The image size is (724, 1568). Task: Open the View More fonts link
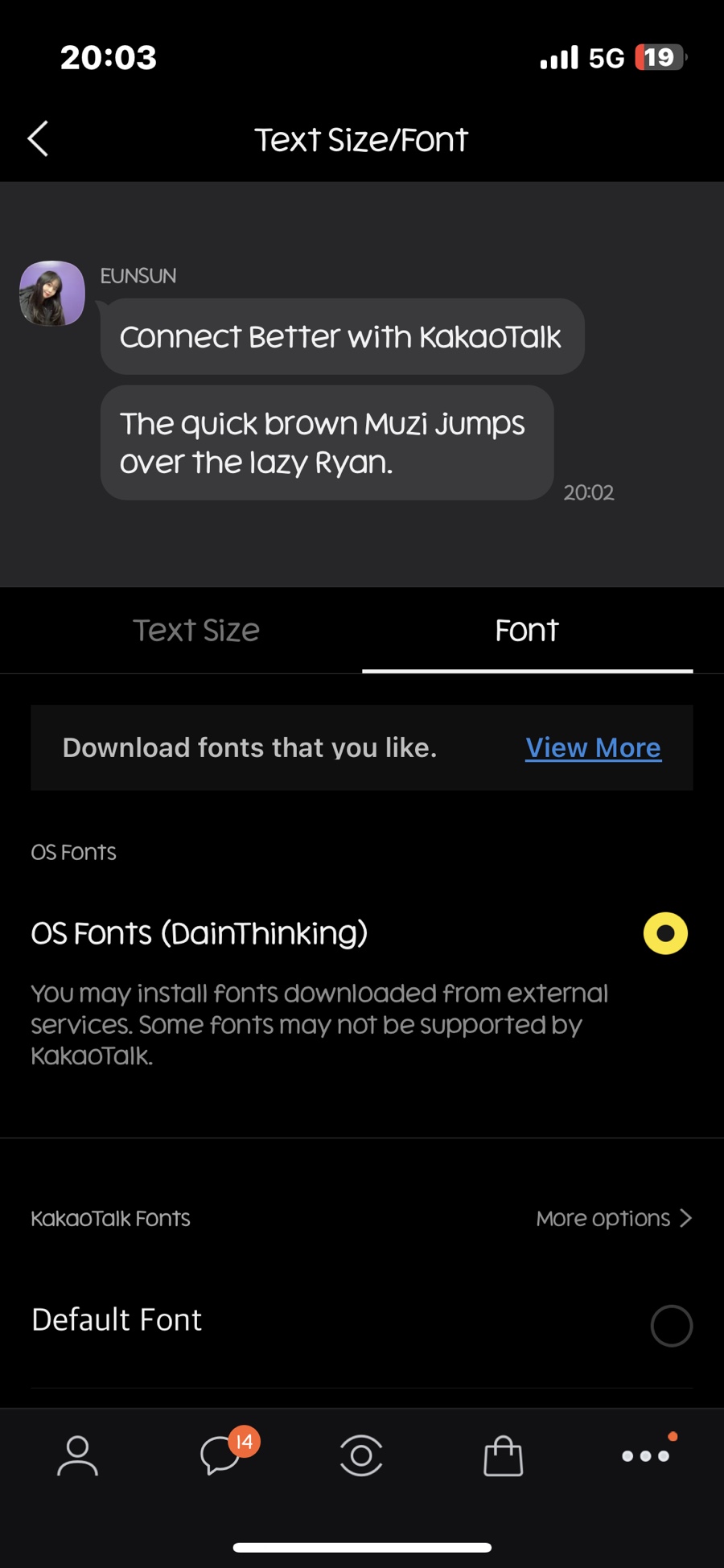(x=593, y=747)
